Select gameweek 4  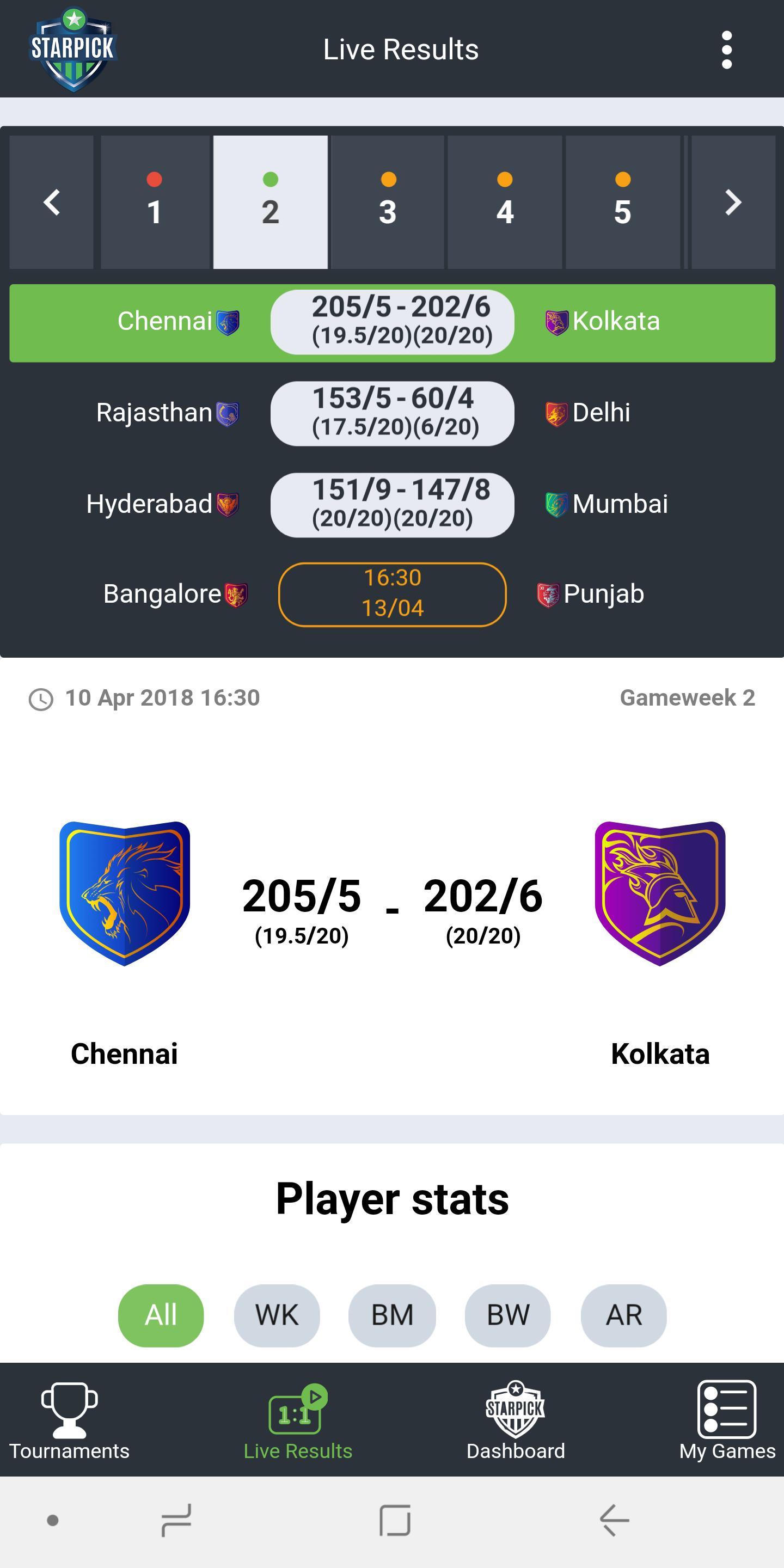coord(505,202)
